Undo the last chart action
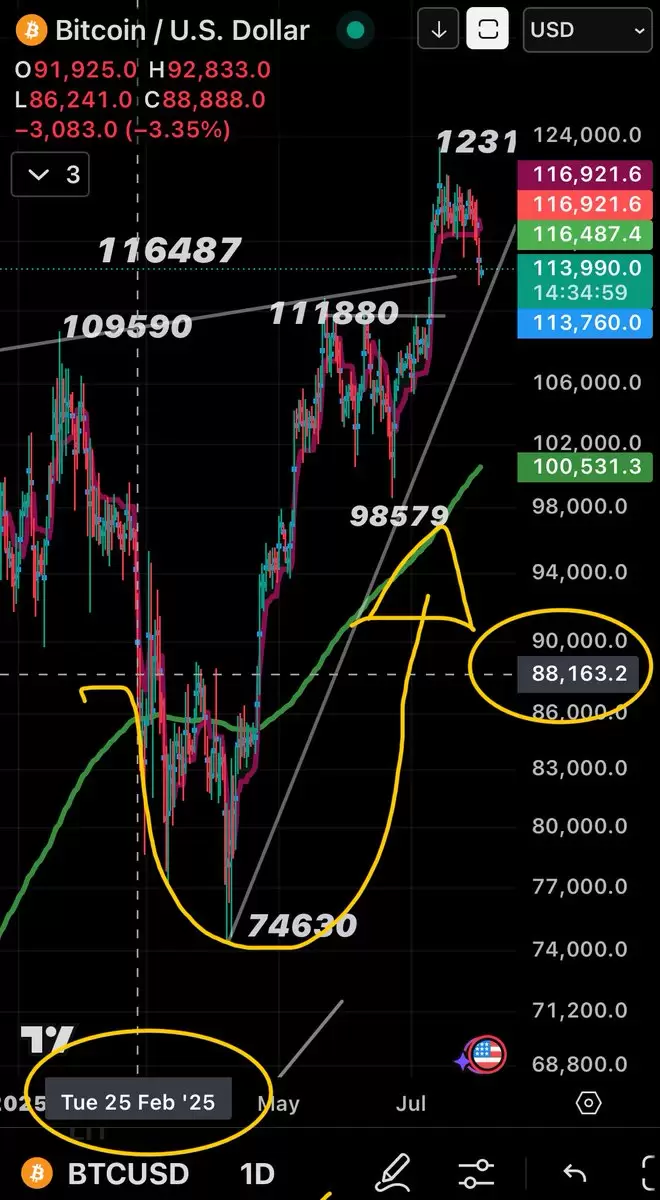 [574, 1172]
